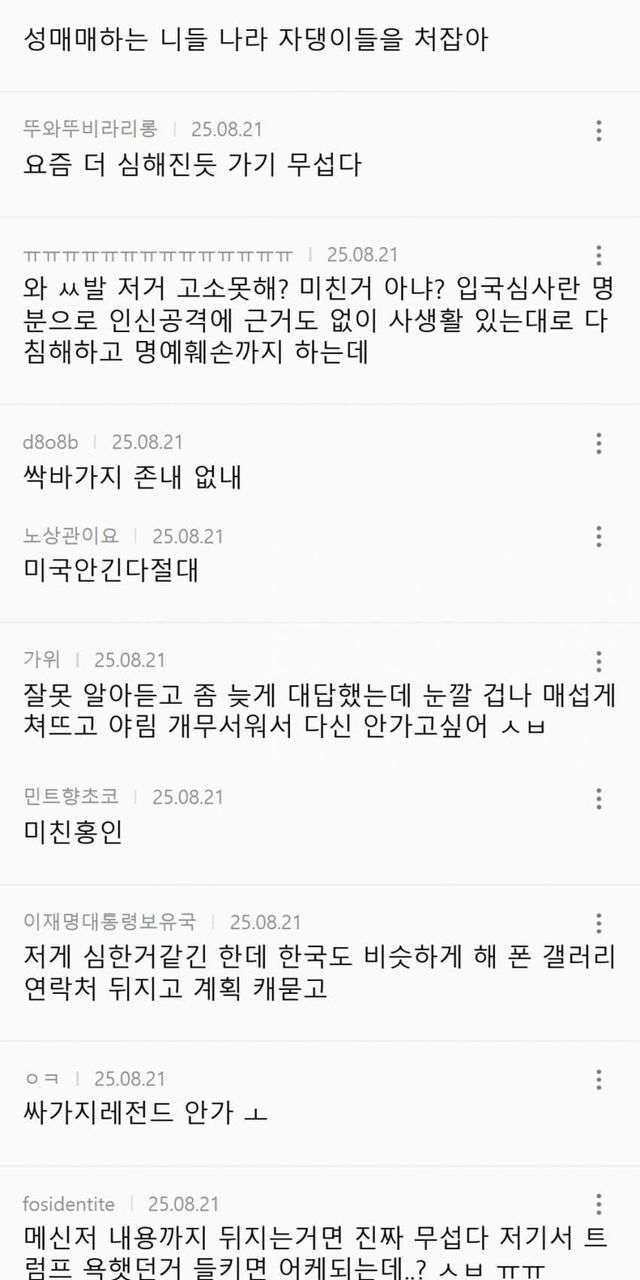Tap the menu dots on 이재명대통령보유국's comment

coord(598,923)
